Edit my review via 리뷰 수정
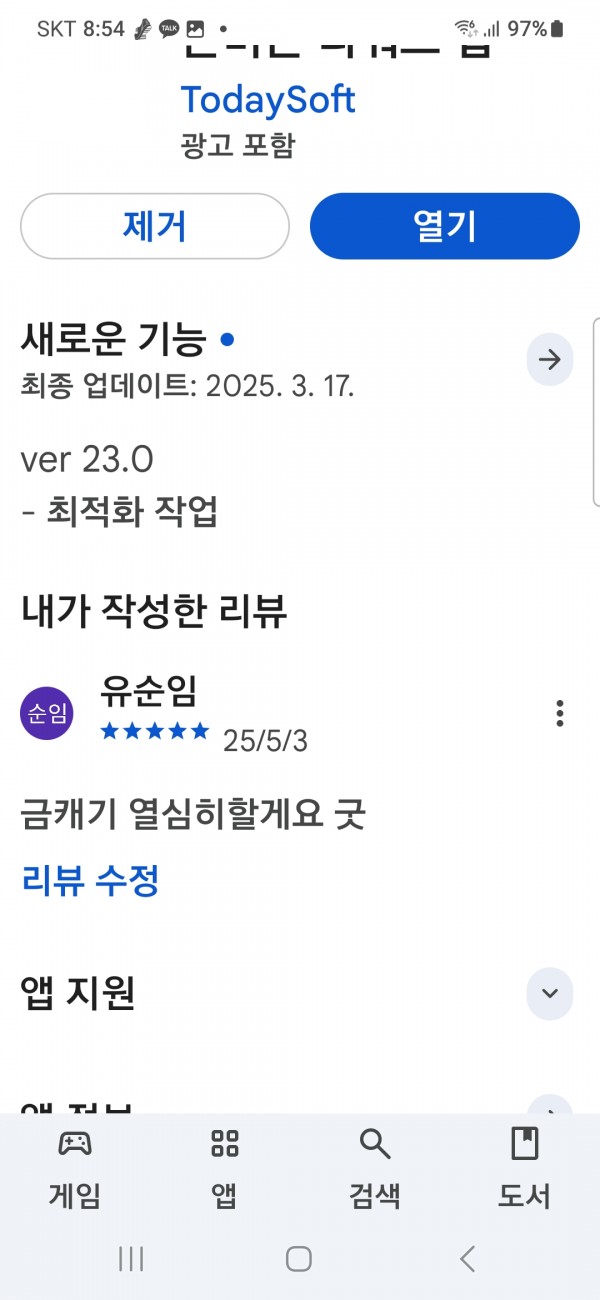This screenshot has height=1300, width=600. [x=90, y=881]
